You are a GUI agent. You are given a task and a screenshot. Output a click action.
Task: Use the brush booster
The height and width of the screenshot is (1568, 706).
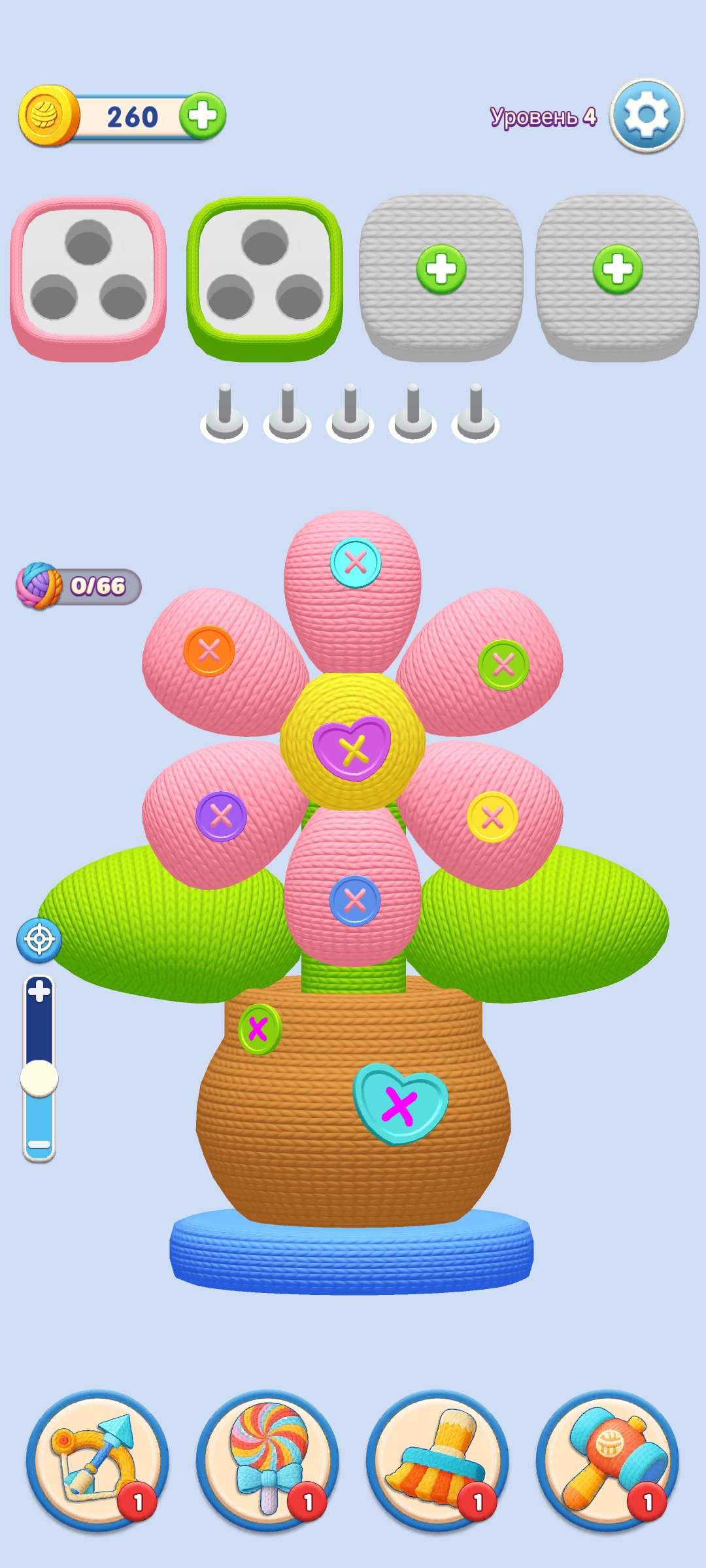[x=437, y=1460]
